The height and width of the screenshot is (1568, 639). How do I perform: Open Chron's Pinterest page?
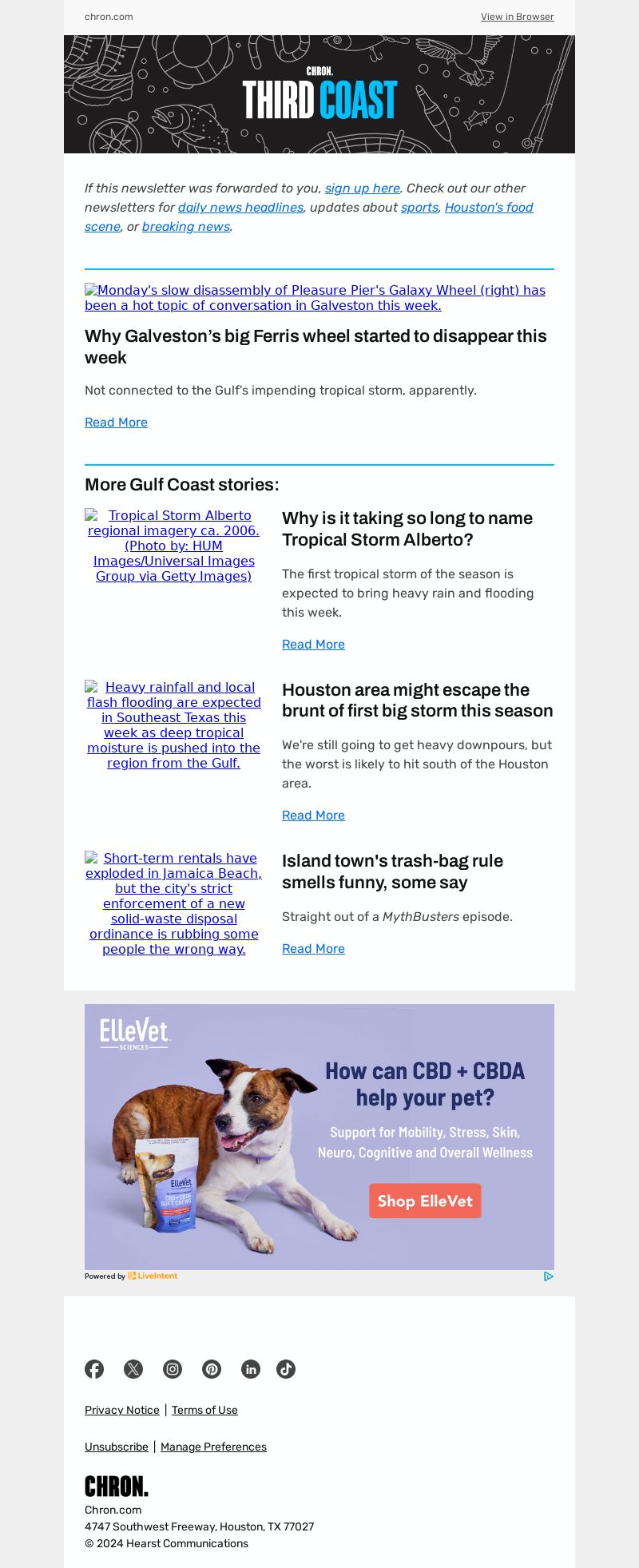212,1369
